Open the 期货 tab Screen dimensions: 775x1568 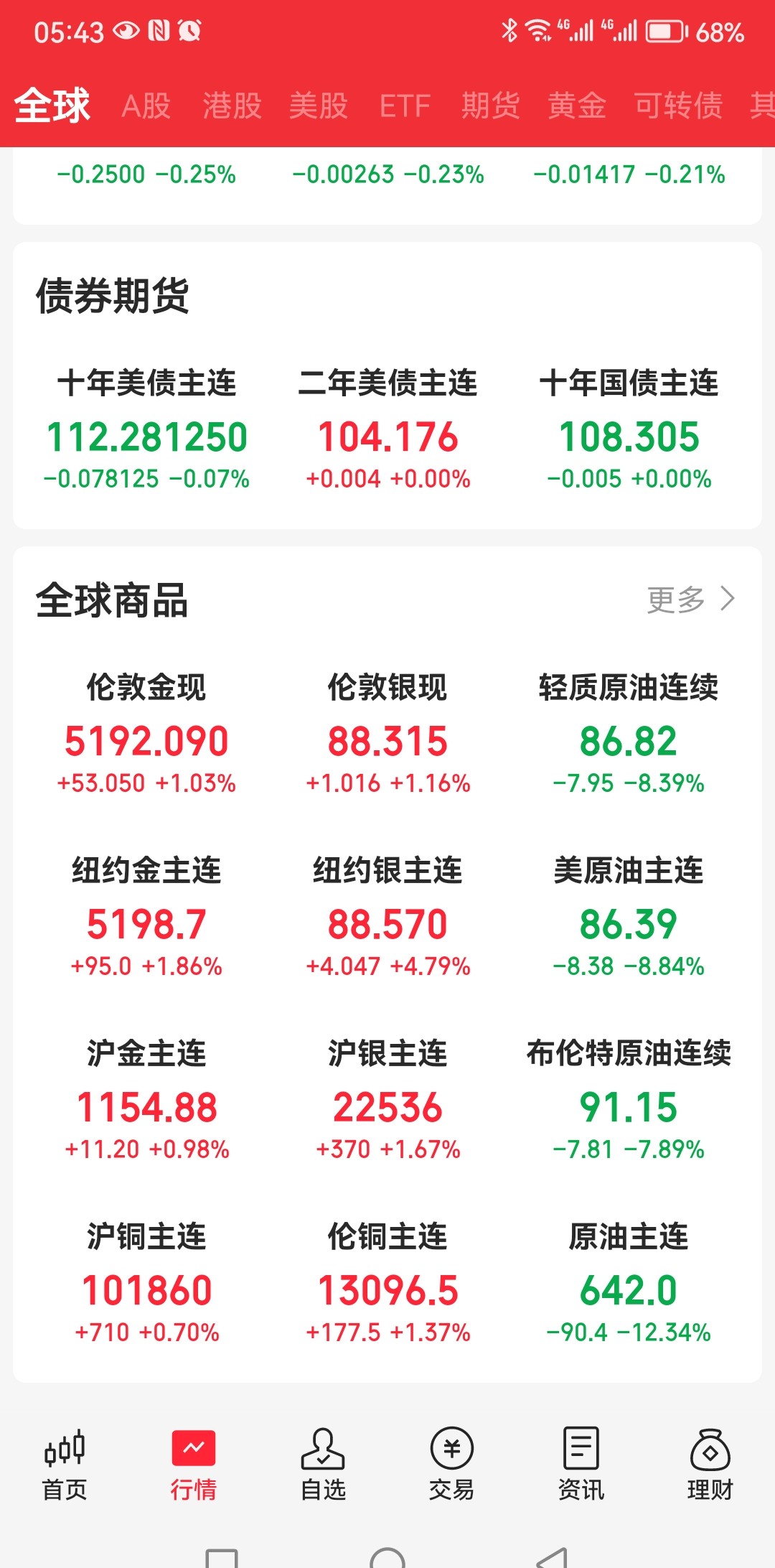pyautogui.click(x=490, y=106)
